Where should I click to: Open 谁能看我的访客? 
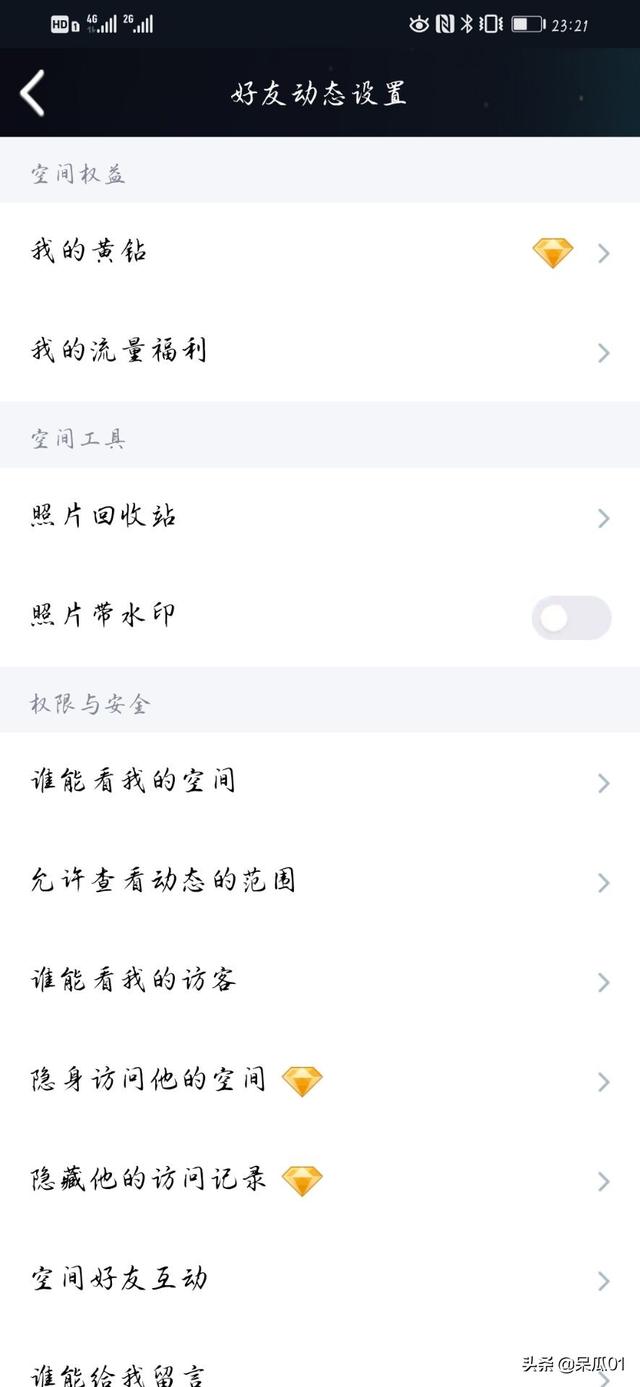pyautogui.click(x=320, y=981)
